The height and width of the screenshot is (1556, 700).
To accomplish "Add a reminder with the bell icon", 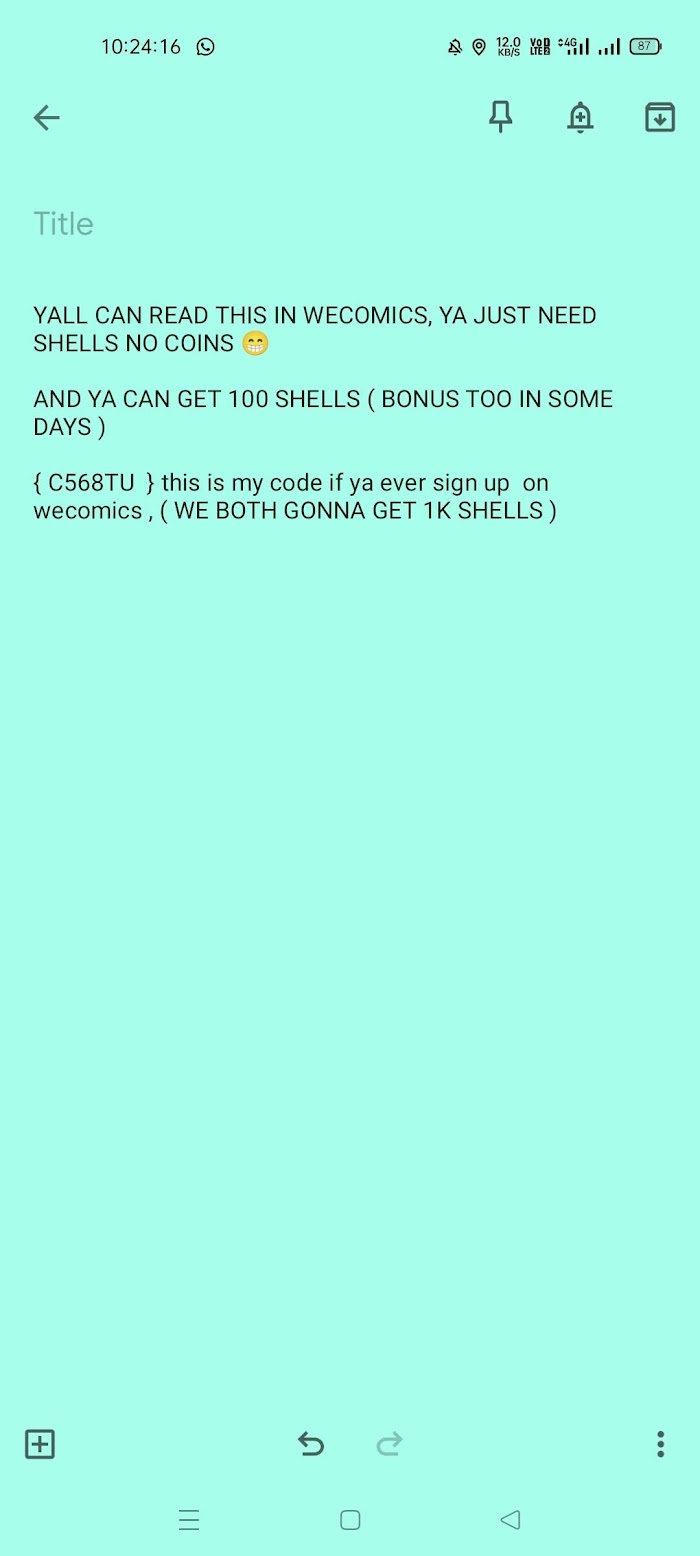I will [580, 118].
